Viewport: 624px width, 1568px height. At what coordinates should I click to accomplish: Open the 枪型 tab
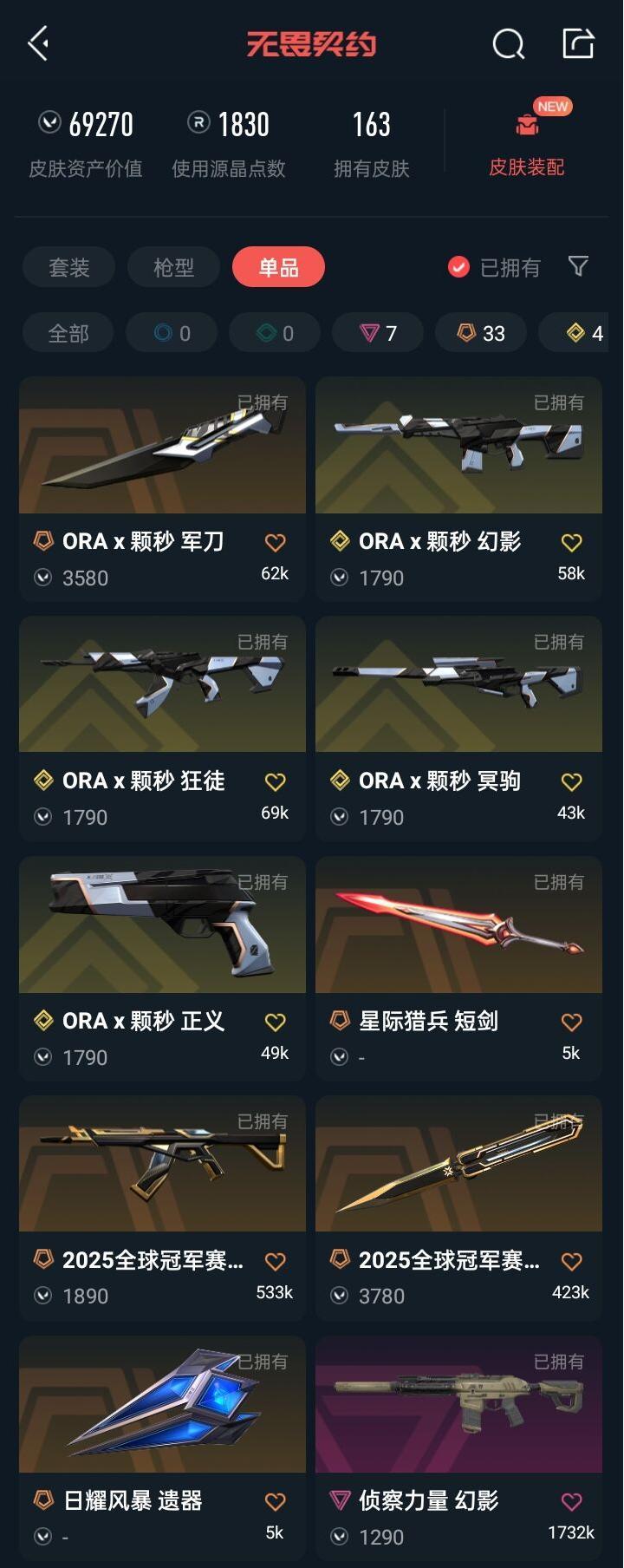173,267
